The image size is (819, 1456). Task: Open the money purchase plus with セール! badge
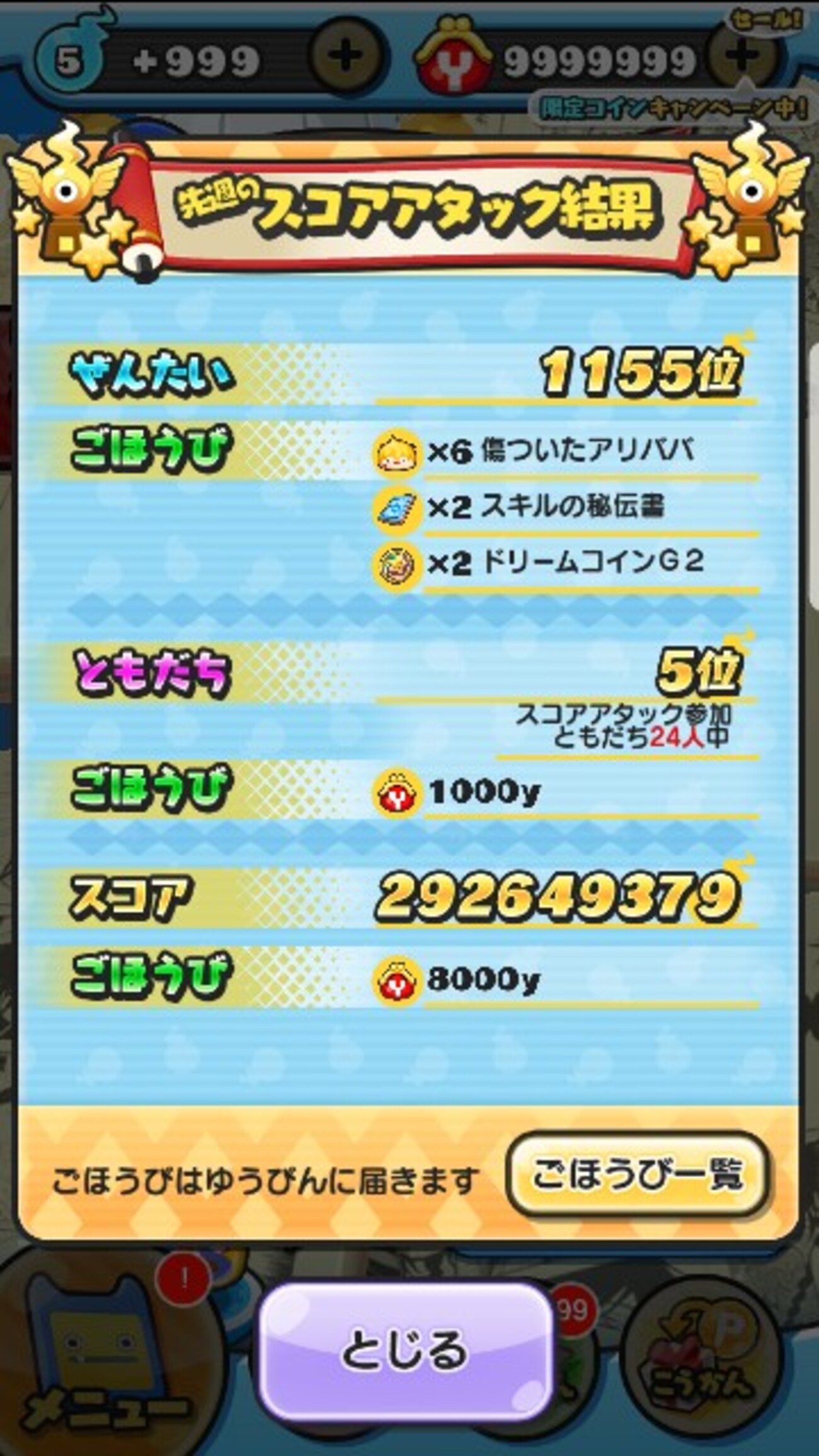tap(743, 55)
